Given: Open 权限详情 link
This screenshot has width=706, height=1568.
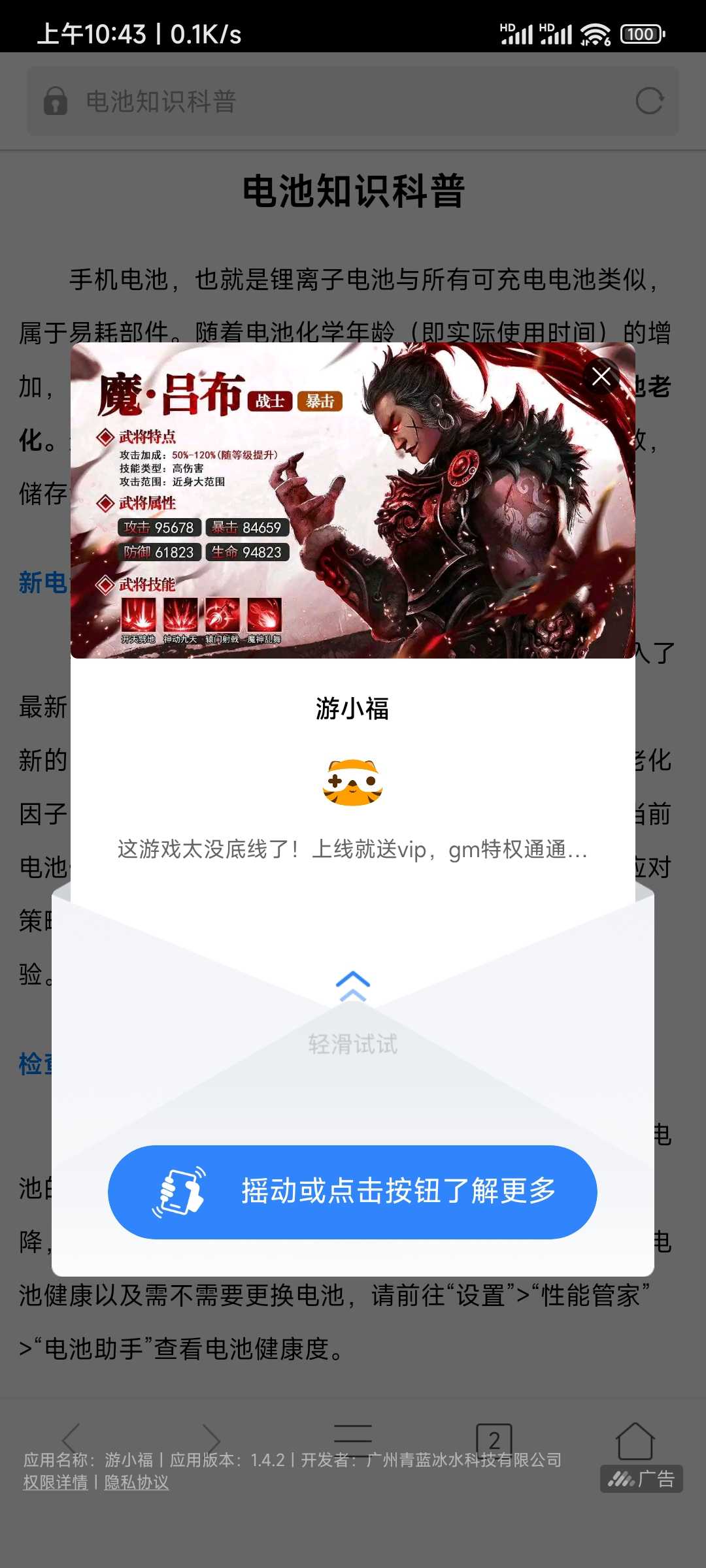Looking at the screenshot, I should pos(56,1482).
